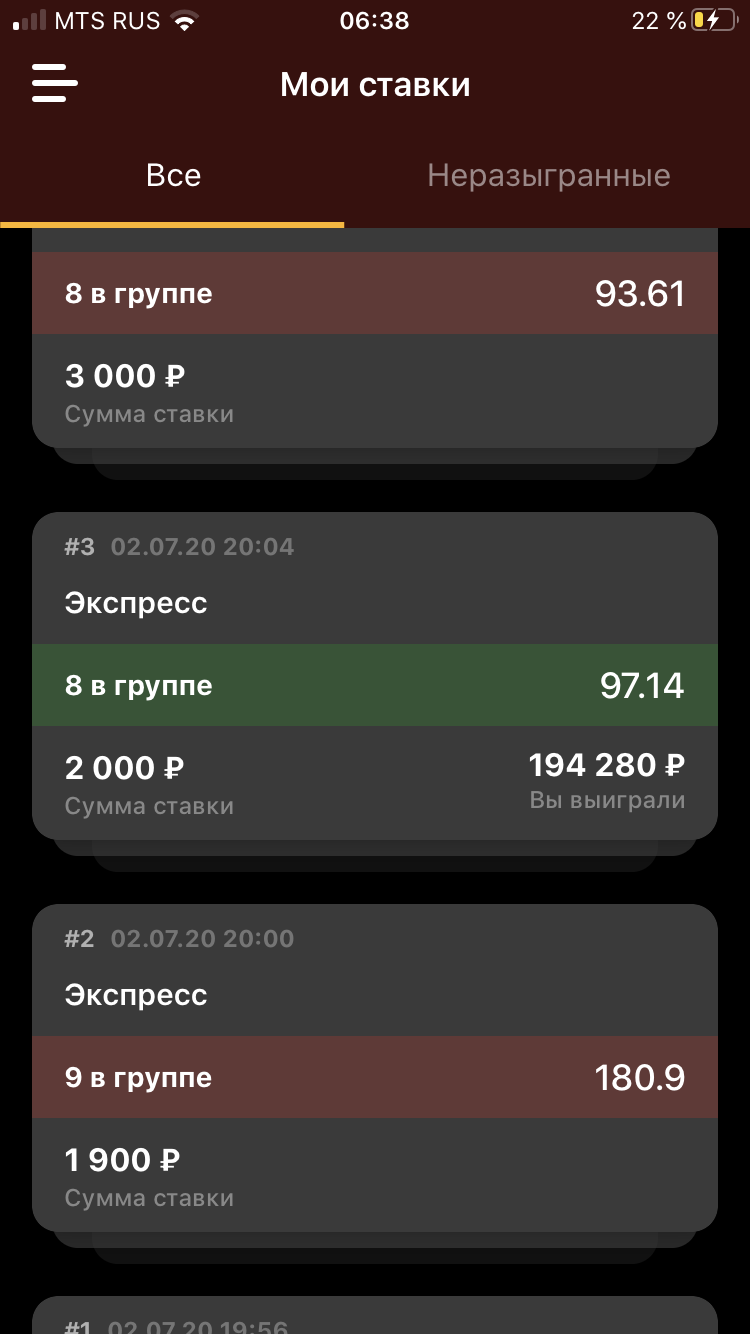The image size is (750, 1334).
Task: Open bet #1 at the bottom
Action: pos(374,1318)
